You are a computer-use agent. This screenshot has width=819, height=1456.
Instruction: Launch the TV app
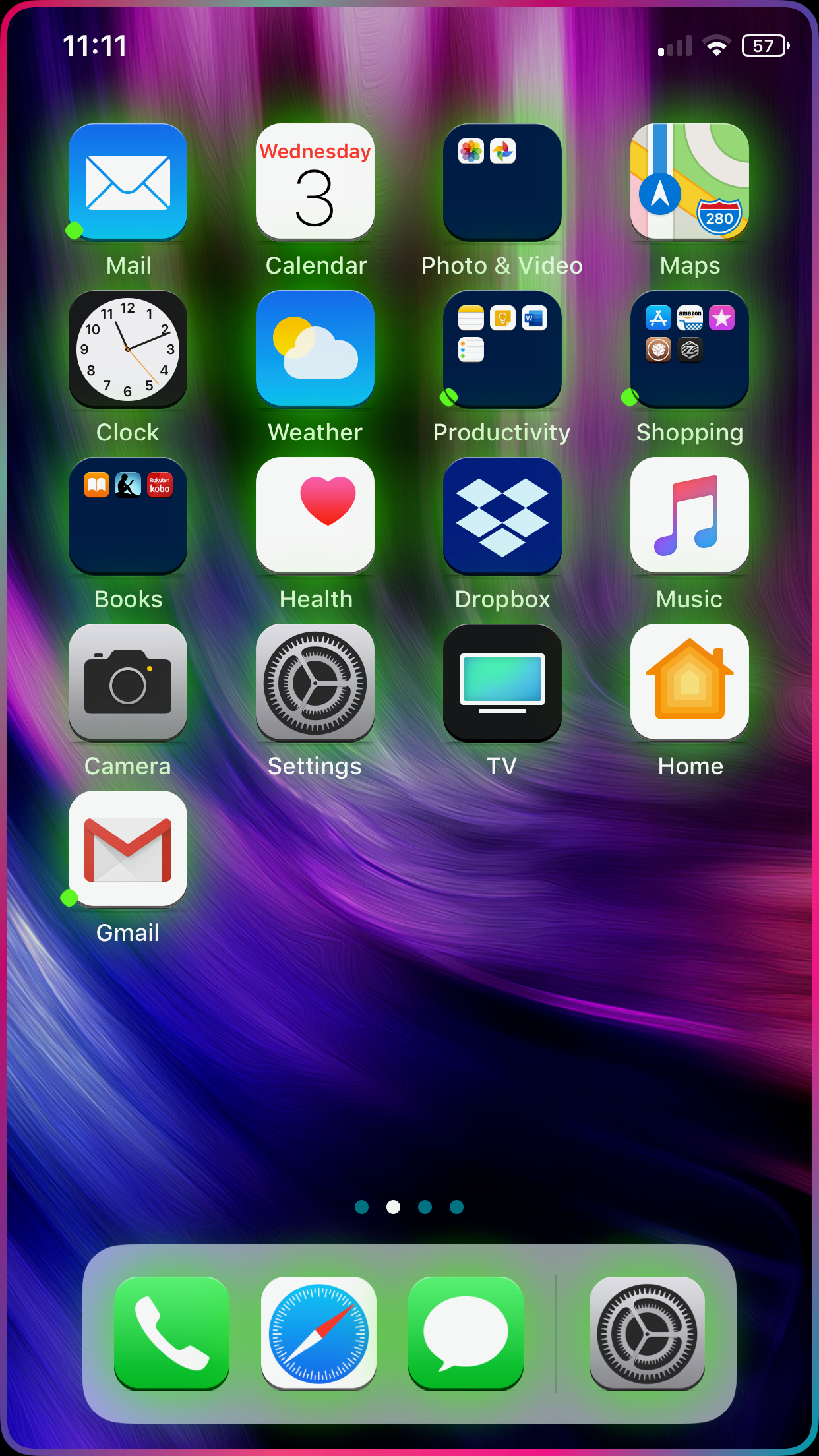click(x=502, y=682)
